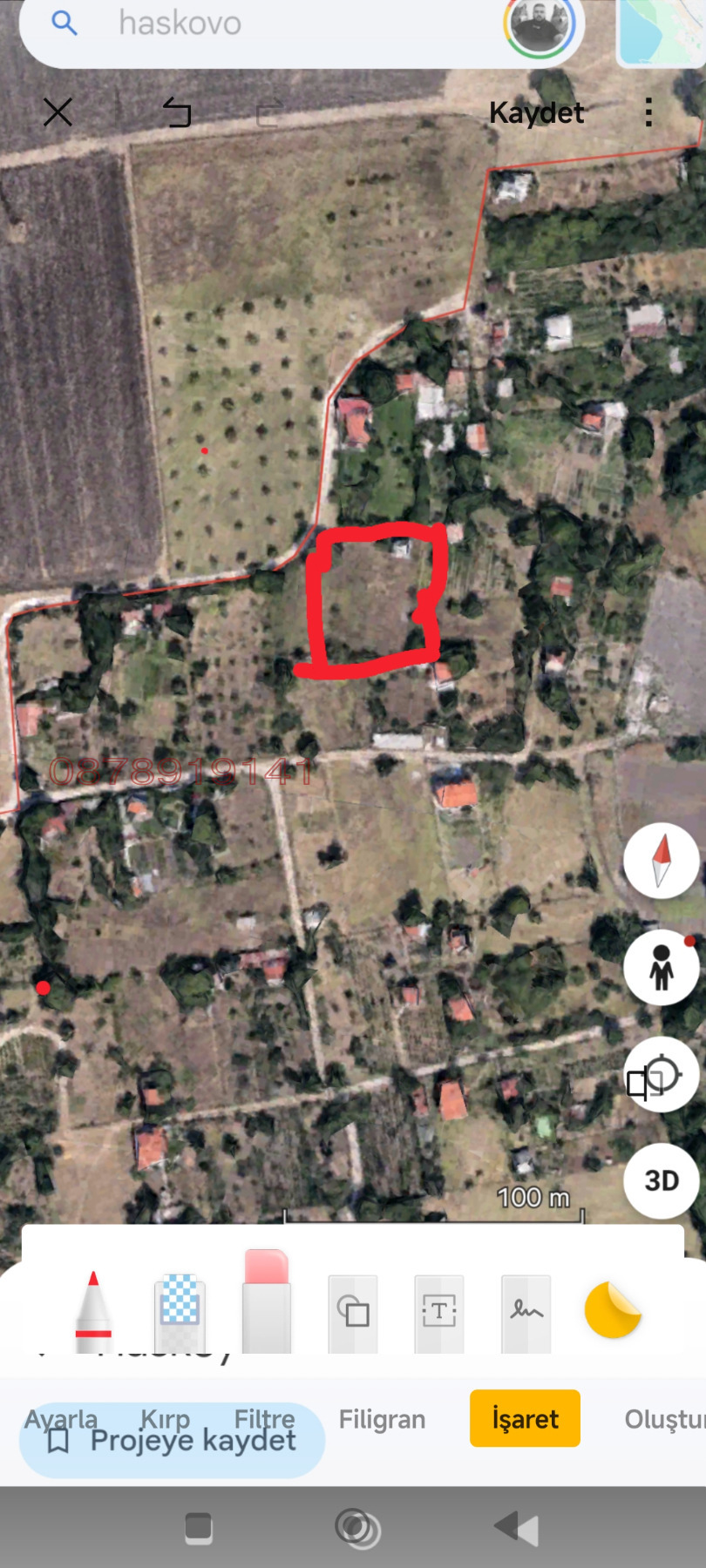Reset map orientation with the compass
Screen dimensions: 706x1568
[x=662, y=861]
